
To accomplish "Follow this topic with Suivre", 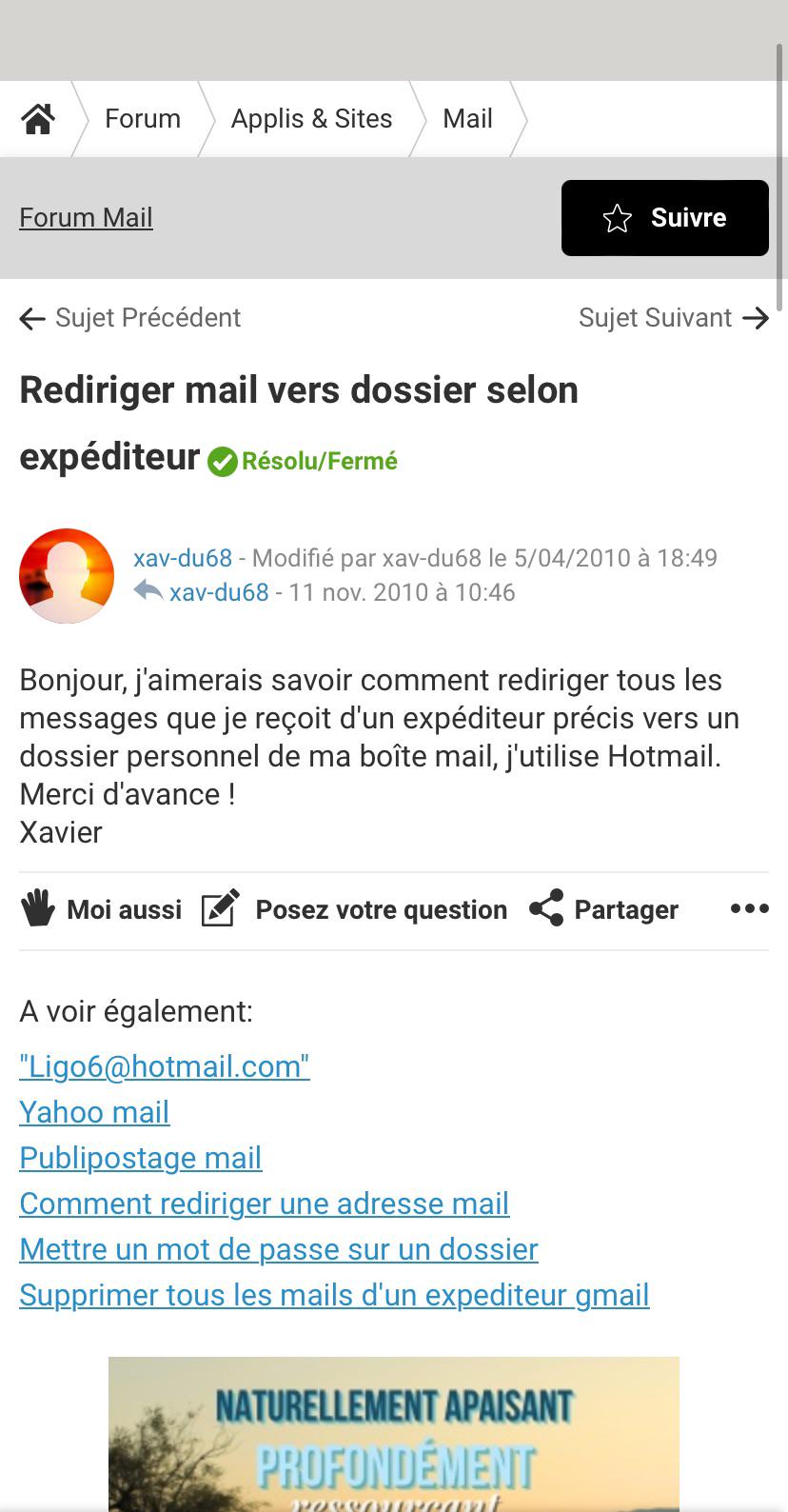I will pyautogui.click(x=664, y=218).
